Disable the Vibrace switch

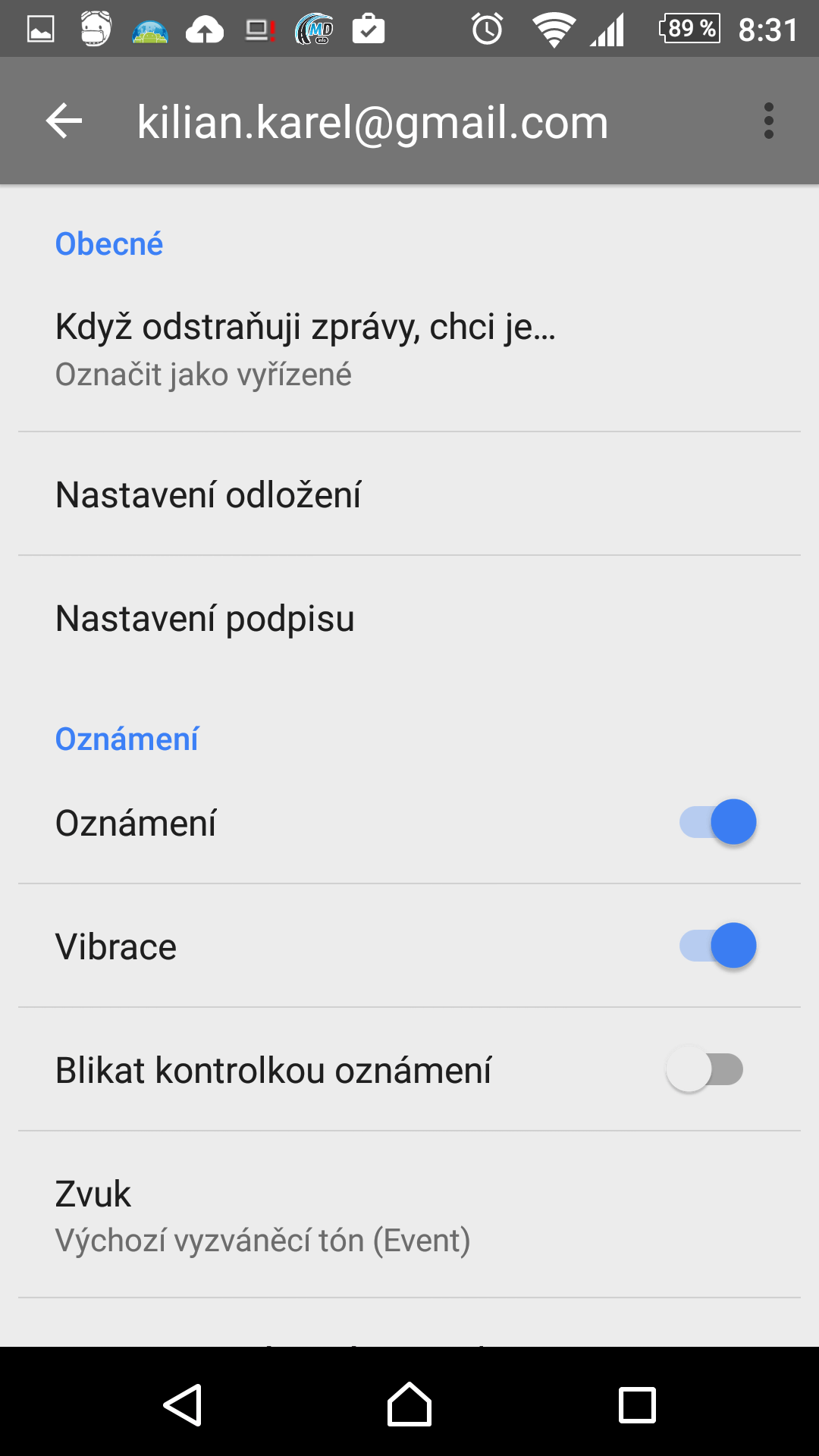(718, 946)
